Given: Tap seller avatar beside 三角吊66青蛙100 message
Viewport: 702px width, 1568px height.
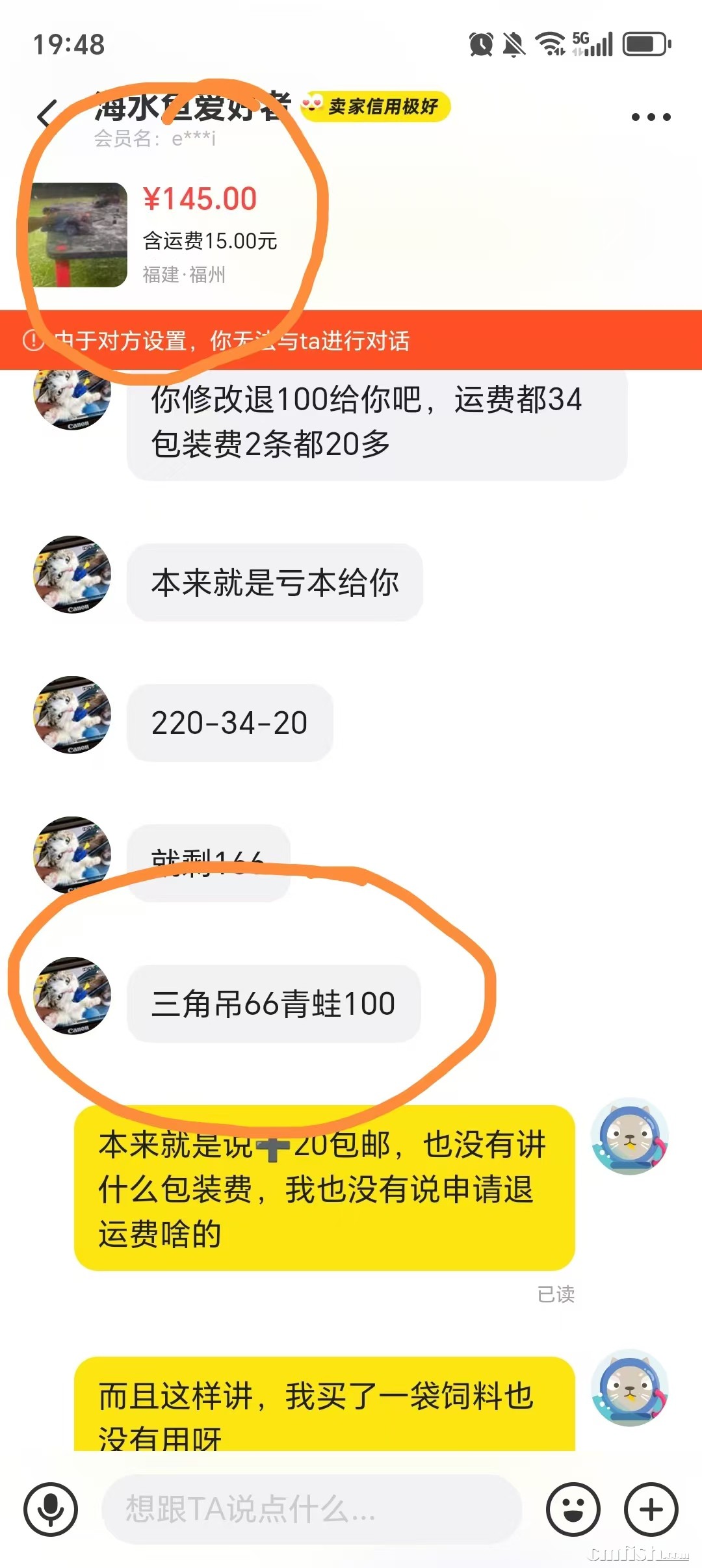Looking at the screenshot, I should (x=72, y=995).
